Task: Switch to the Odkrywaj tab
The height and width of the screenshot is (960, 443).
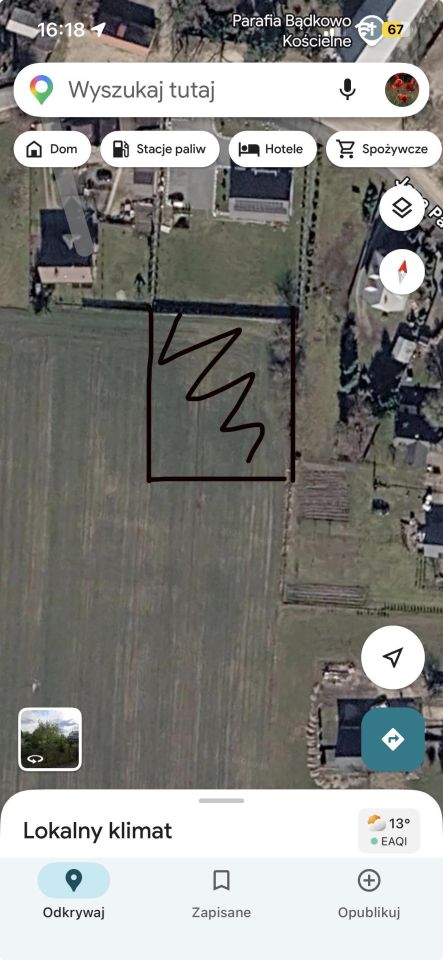Action: pyautogui.click(x=73, y=891)
